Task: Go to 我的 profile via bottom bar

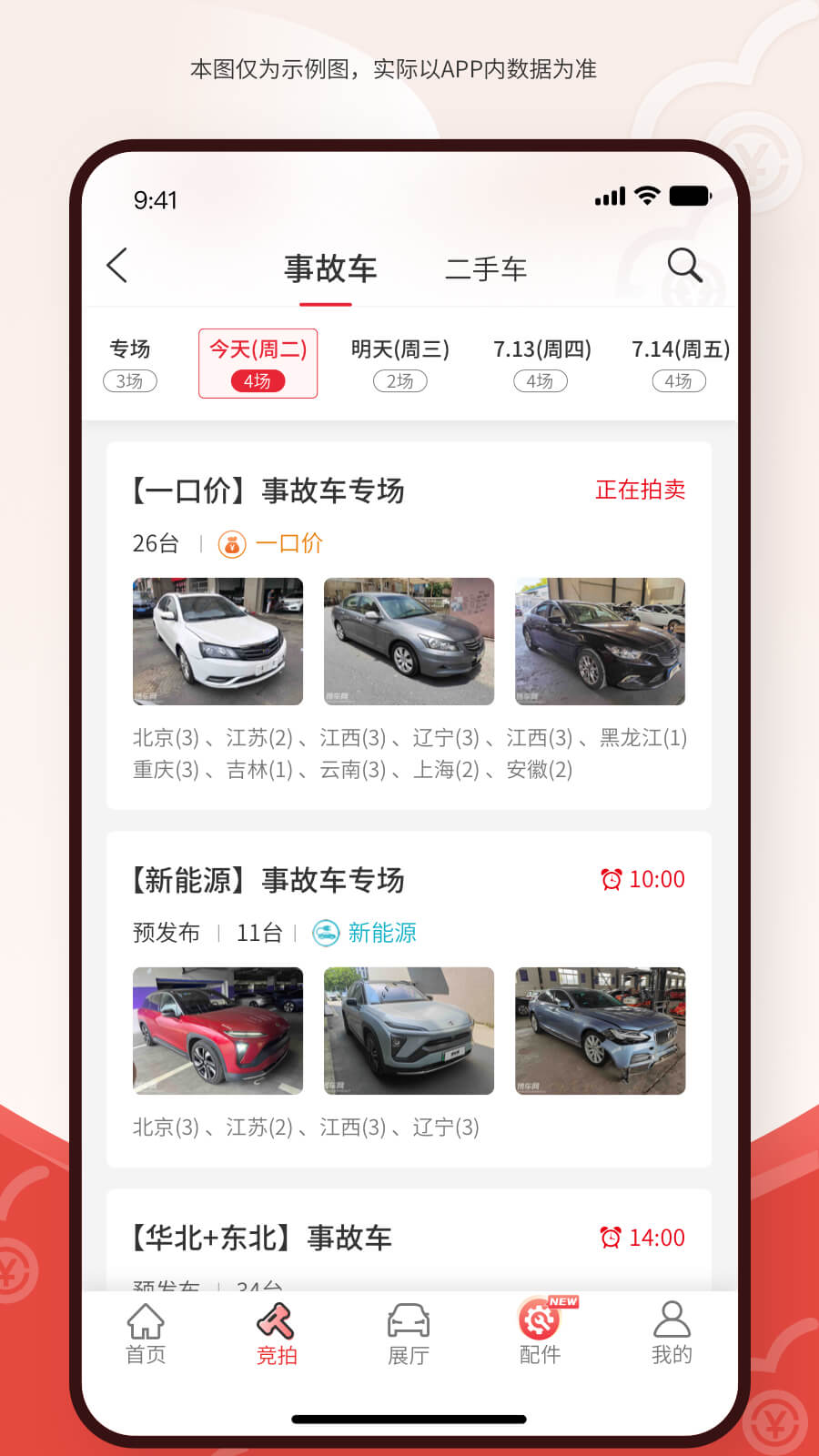Action: coord(672,1333)
